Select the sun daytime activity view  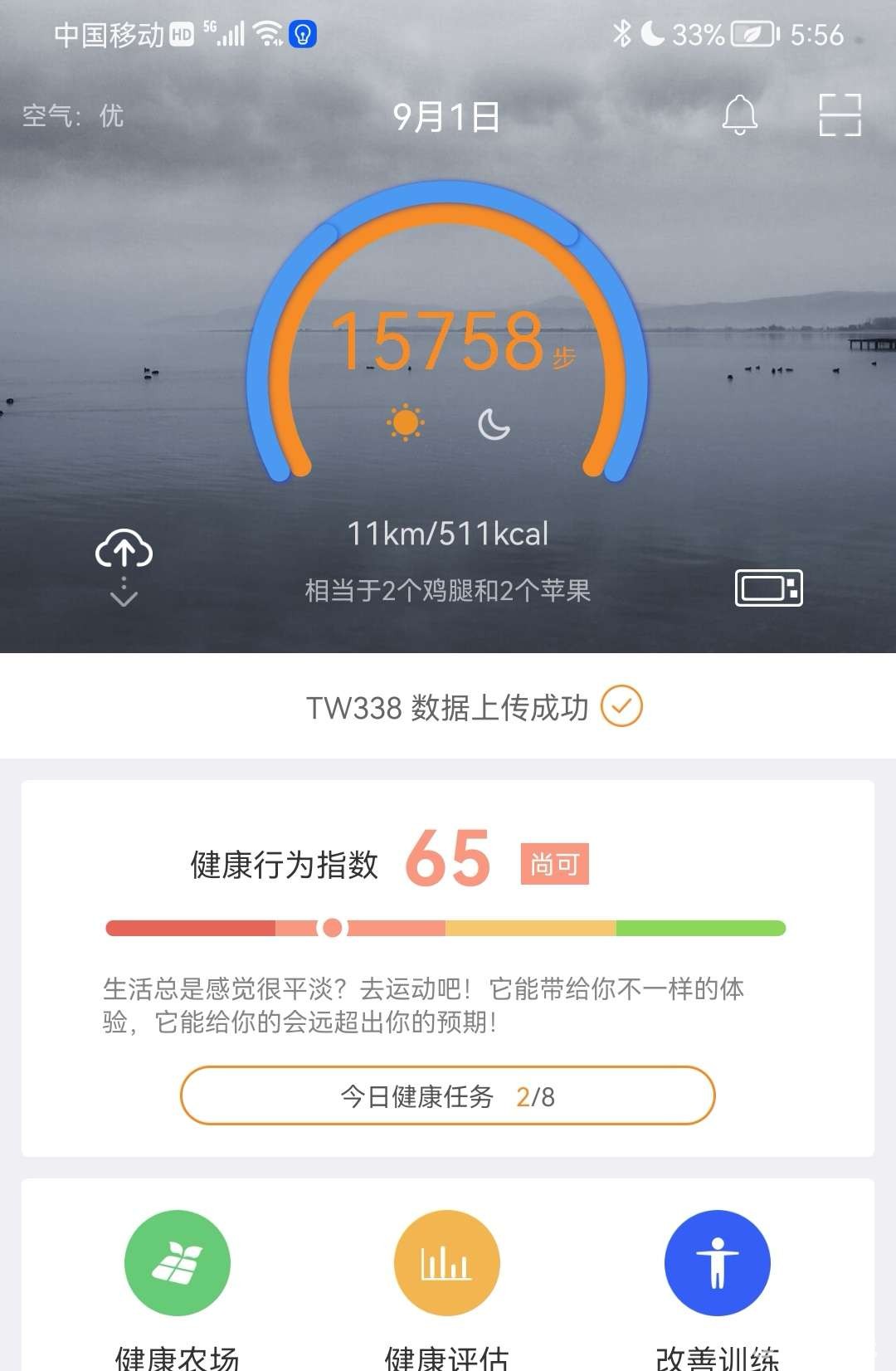[x=405, y=423]
